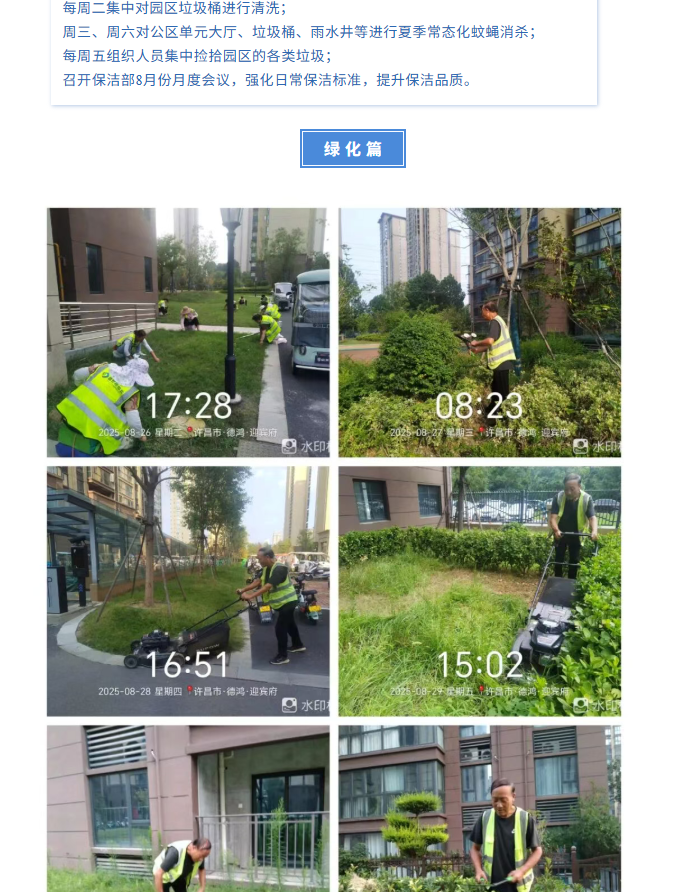
Task: View the 08:23 hedge trimming photo
Action: click(x=479, y=332)
